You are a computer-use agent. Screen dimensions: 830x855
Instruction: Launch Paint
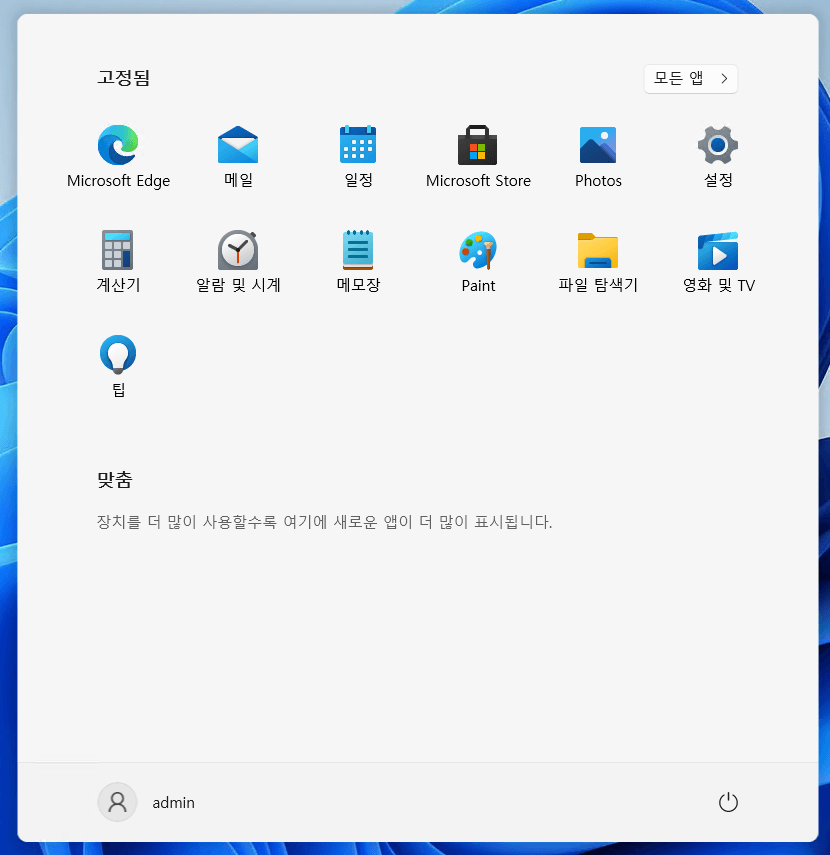[478, 251]
